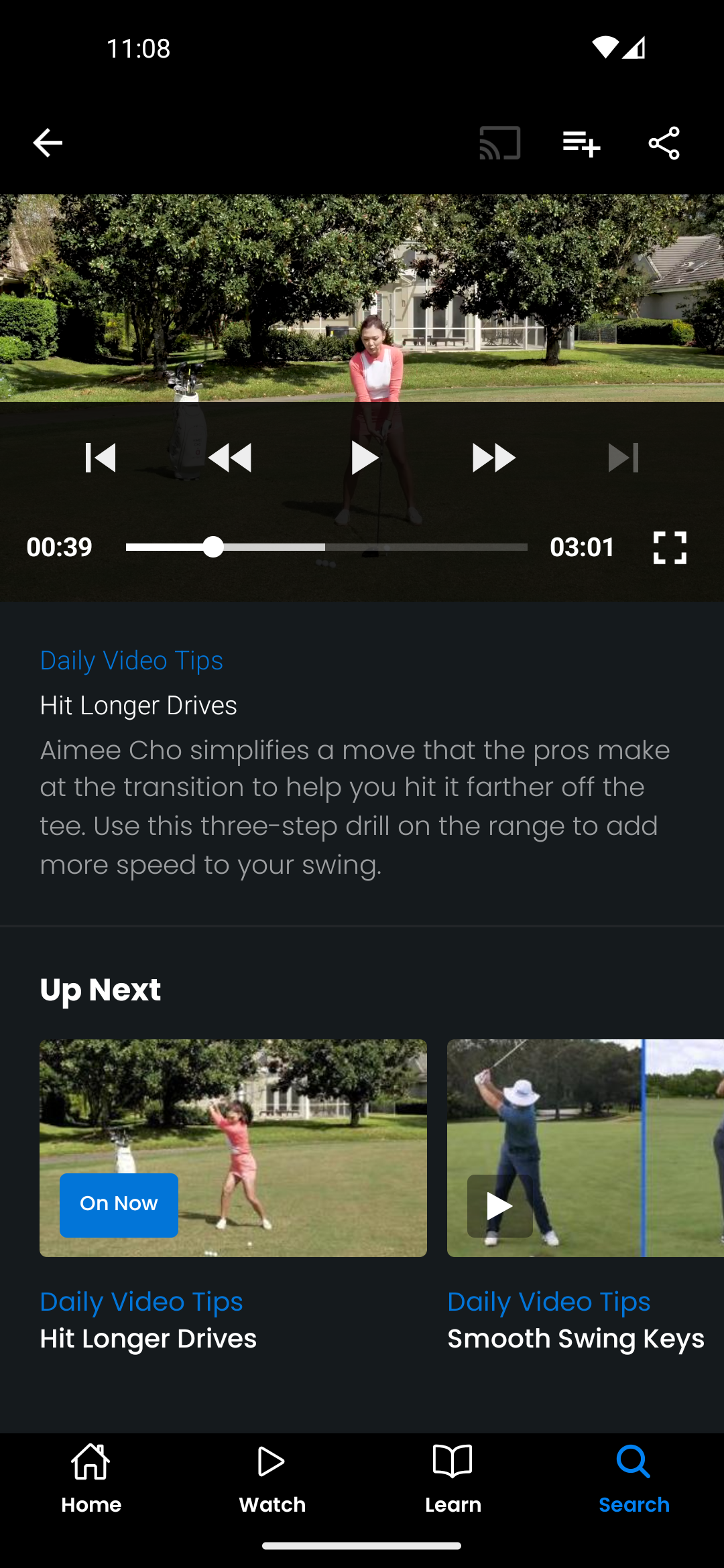Enter fullscreen mode
This screenshot has width=724, height=1568.
tap(670, 547)
